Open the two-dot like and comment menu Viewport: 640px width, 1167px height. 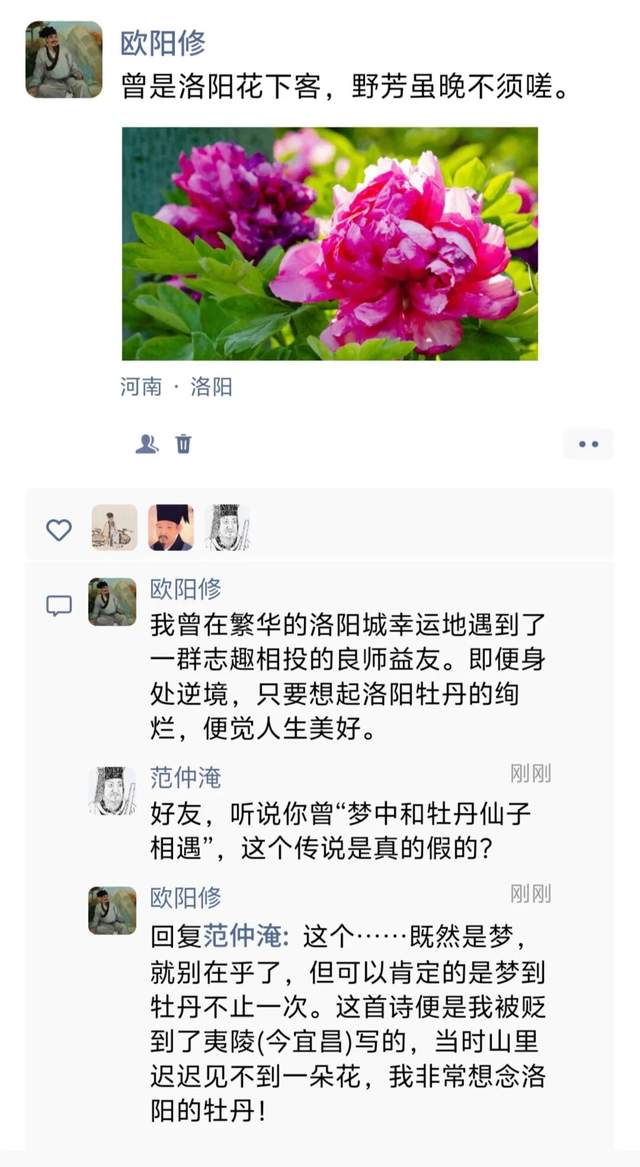(588, 443)
